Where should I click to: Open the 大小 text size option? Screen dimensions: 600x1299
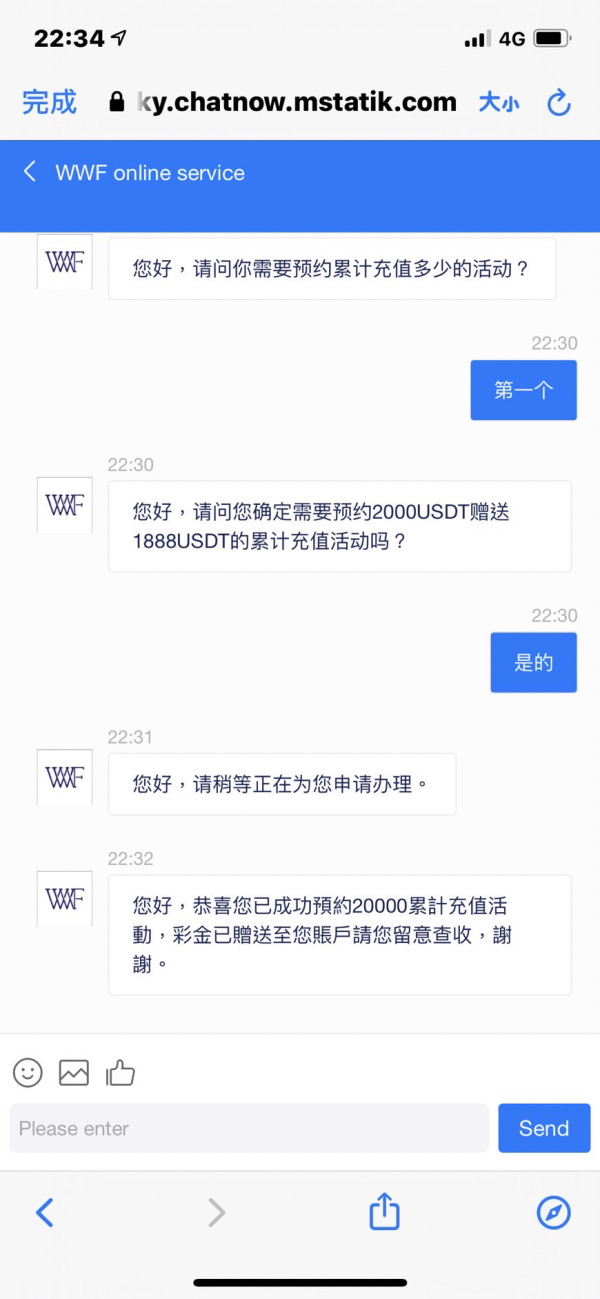499,102
